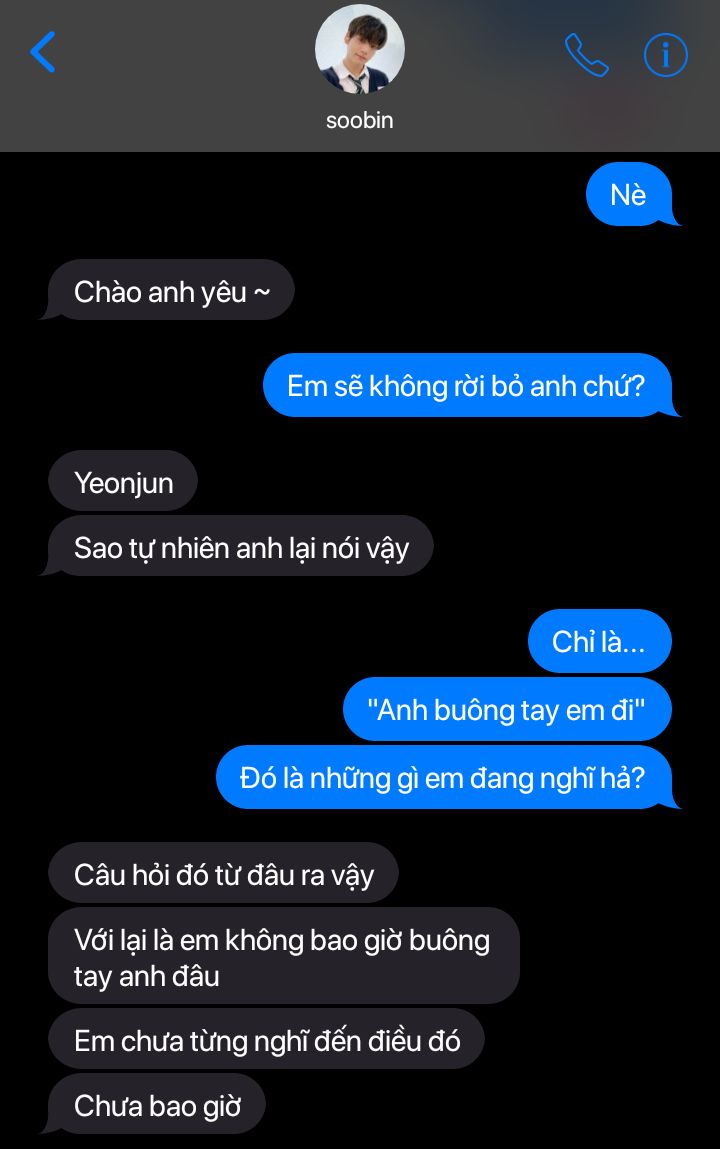Call soobin with the phone icon
The image size is (720, 1149).
[x=586, y=55]
